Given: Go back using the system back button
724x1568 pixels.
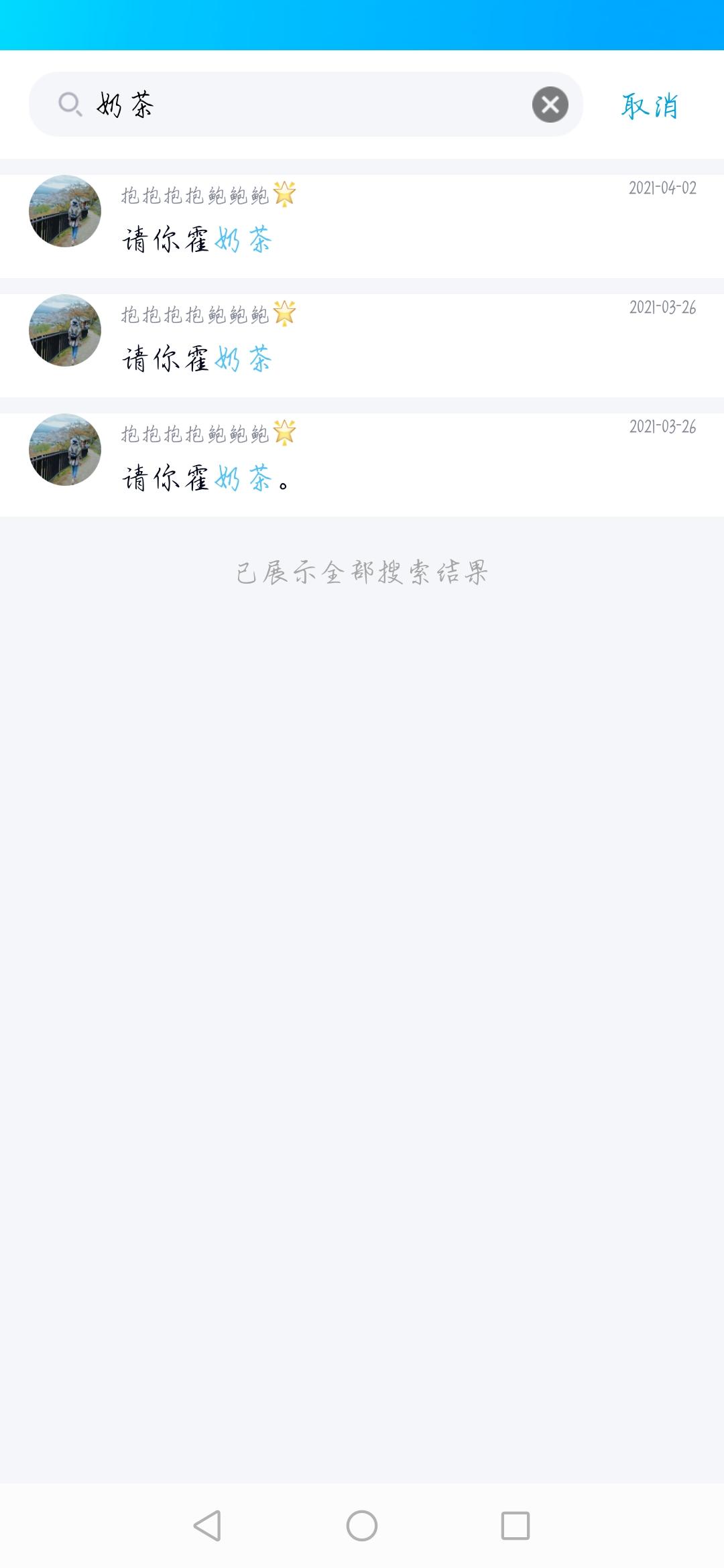Looking at the screenshot, I should coord(207,1526).
